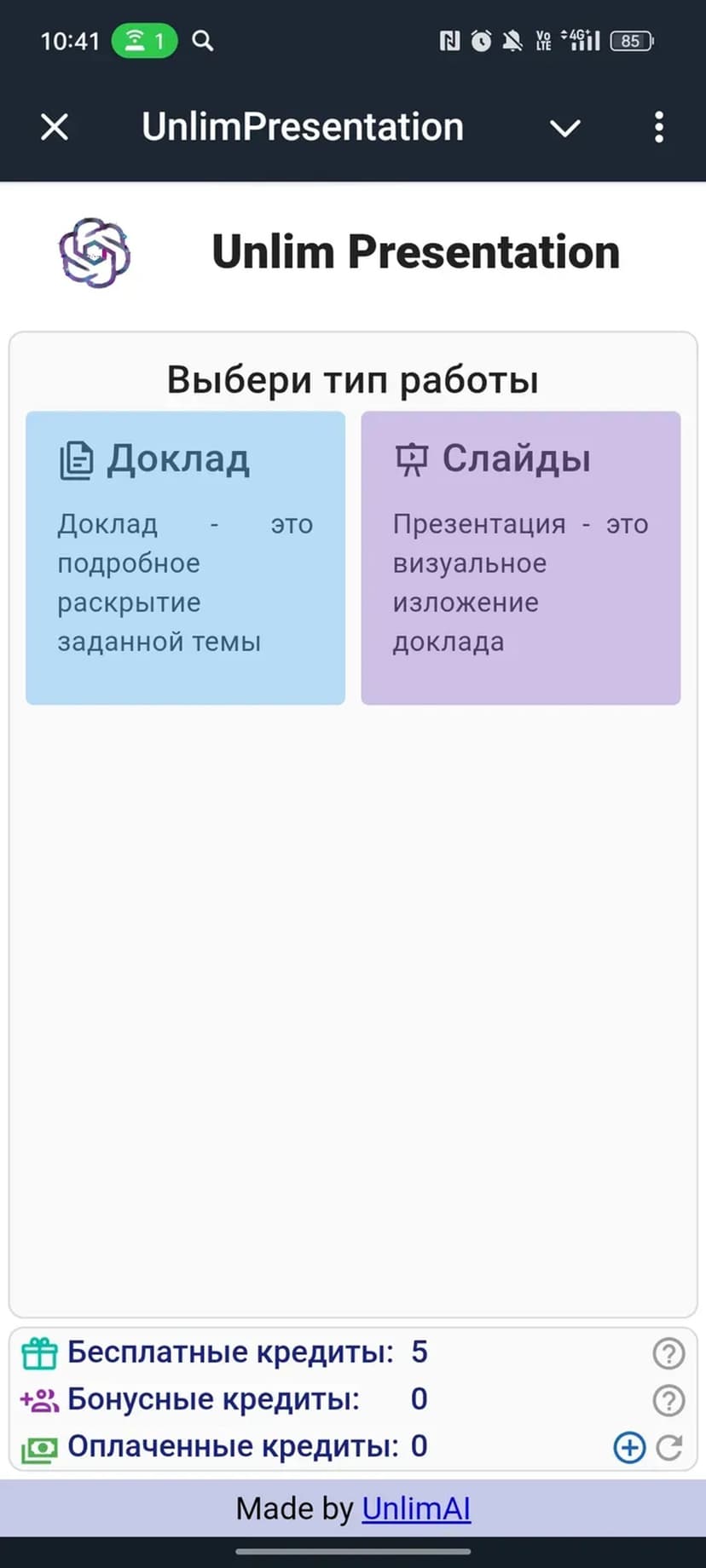Show help for Бесплатные кредиты

(668, 1353)
